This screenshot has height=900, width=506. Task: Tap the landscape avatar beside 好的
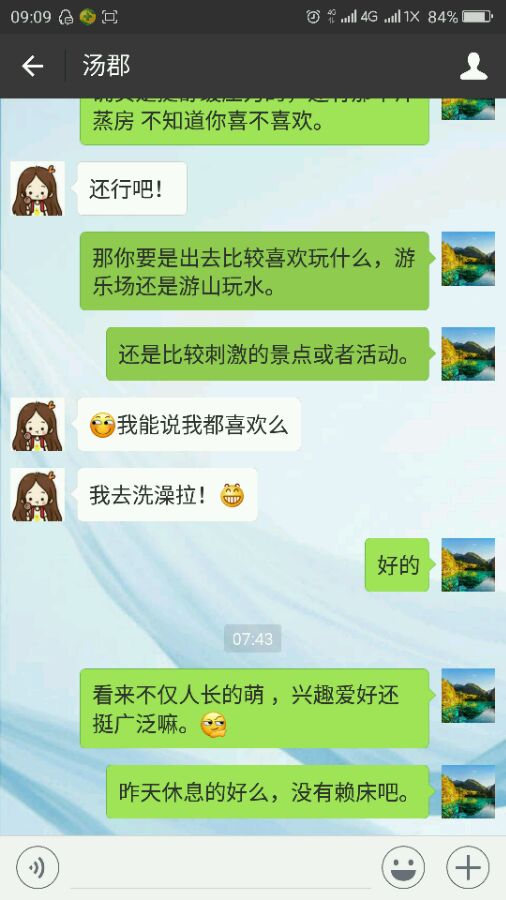pyautogui.click(x=468, y=565)
